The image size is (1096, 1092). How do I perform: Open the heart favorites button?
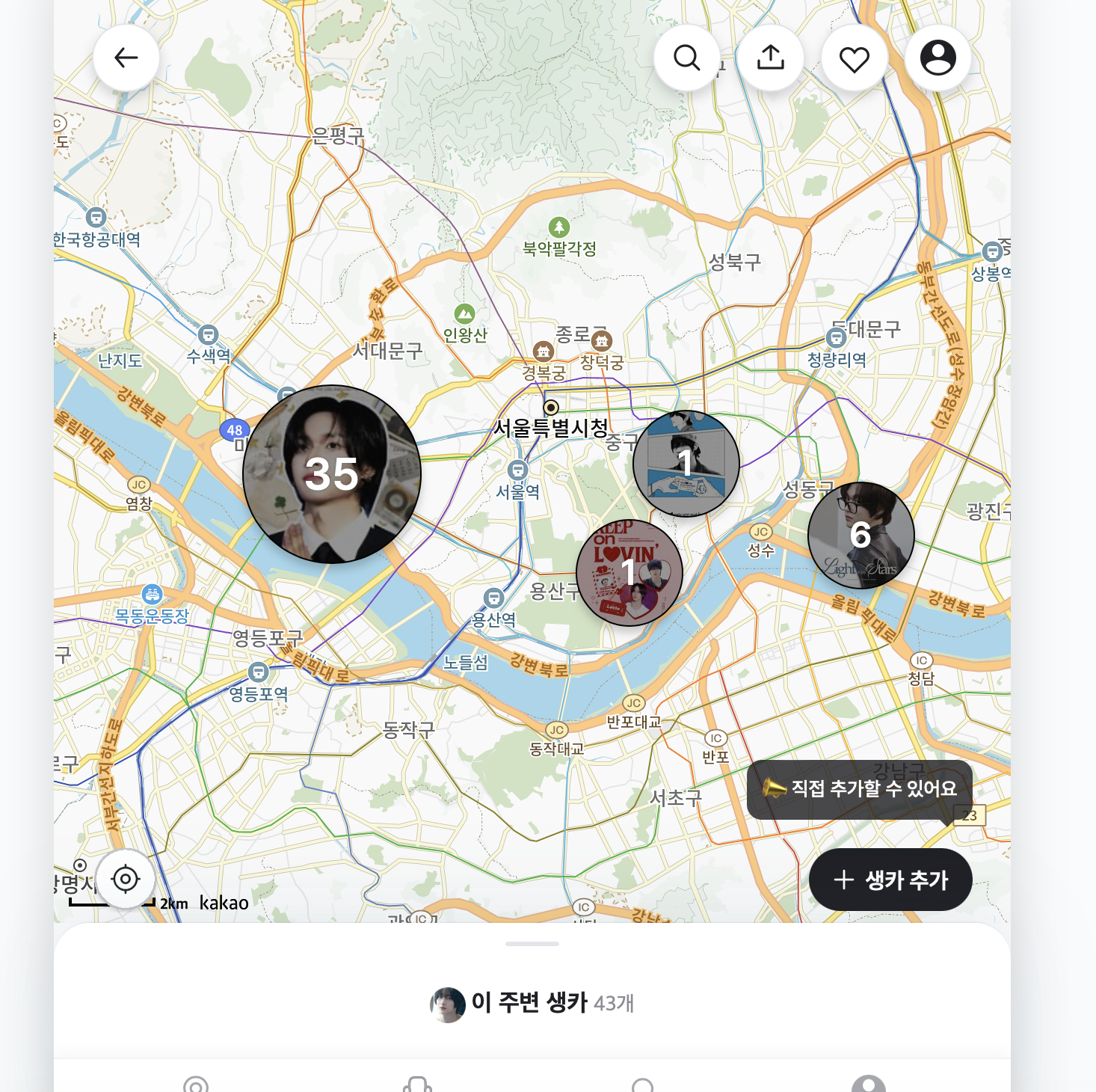[854, 58]
